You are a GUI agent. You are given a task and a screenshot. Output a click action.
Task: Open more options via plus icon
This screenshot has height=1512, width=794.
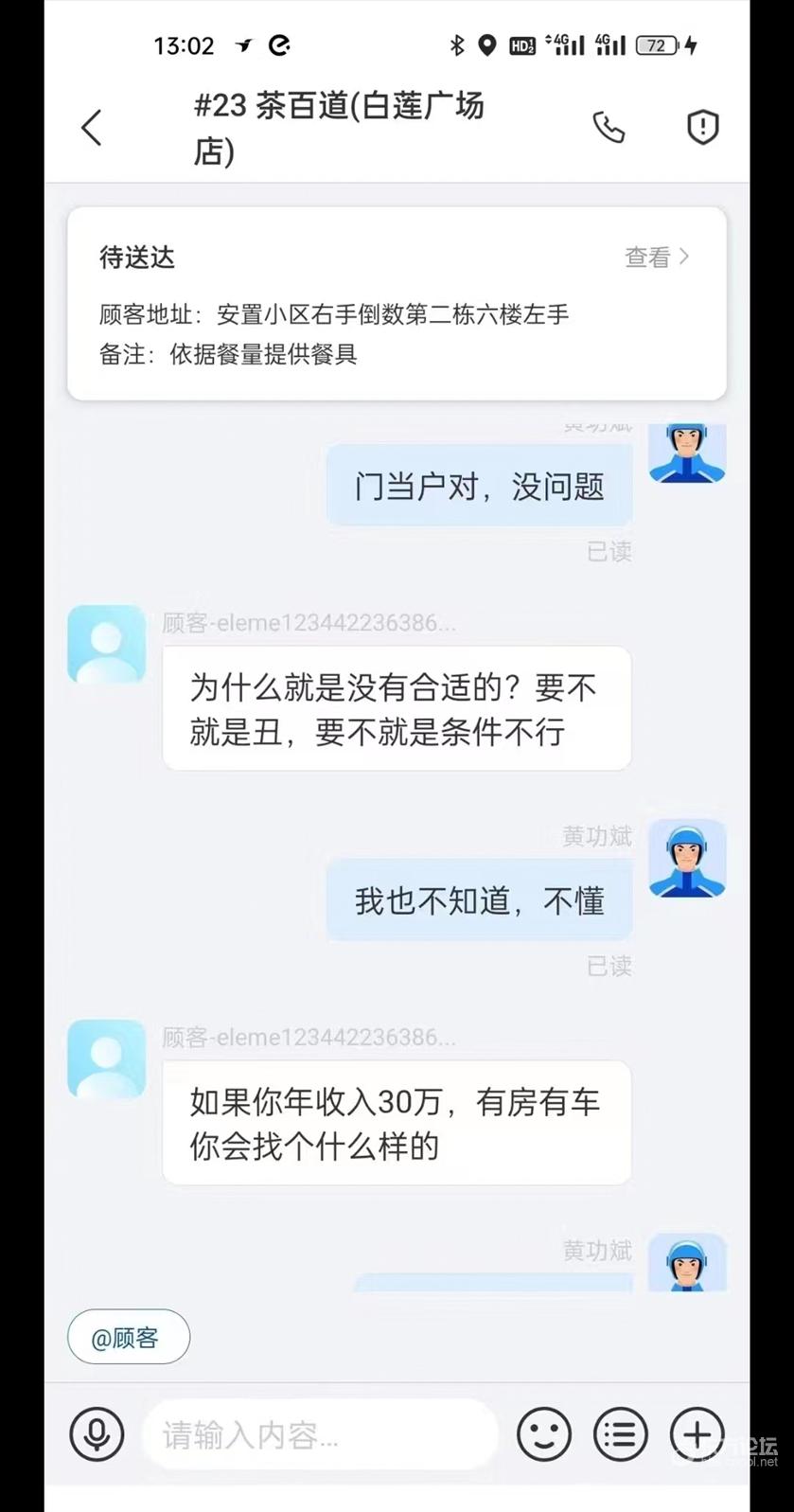click(x=697, y=1433)
